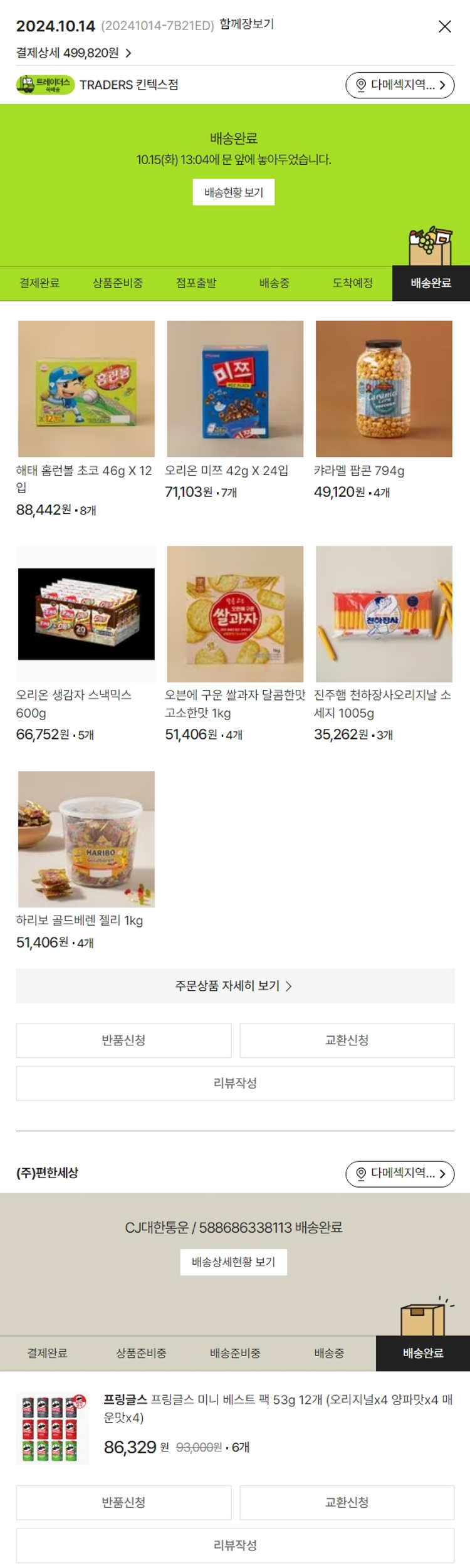This screenshot has height=1568, width=470.
Task: Write a review for TRADERS items
Action: pos(235,1083)
